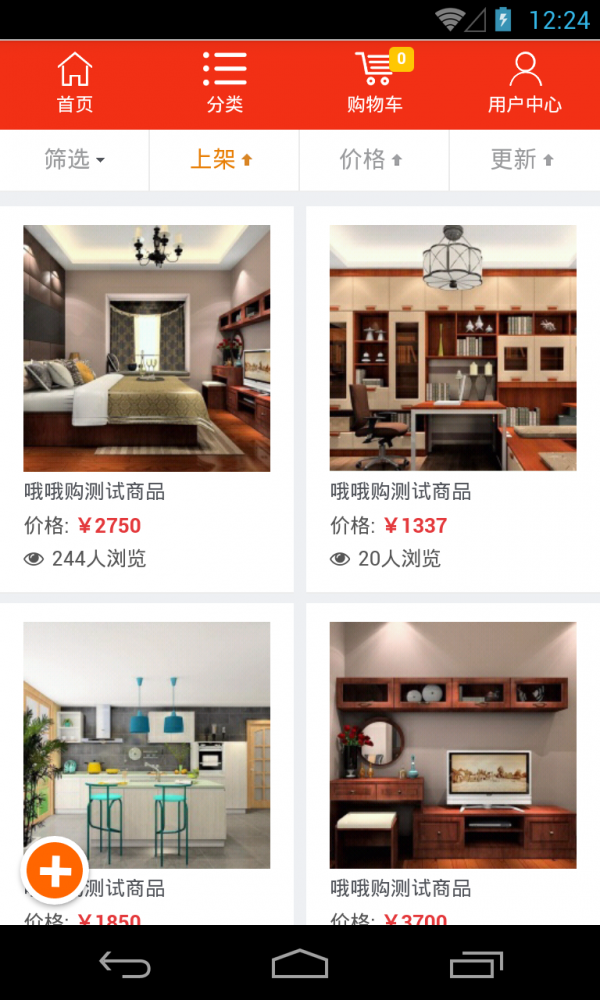Screen dimensions: 600x1000
Task: Open the study room product priced ¥1337
Action: (453, 348)
